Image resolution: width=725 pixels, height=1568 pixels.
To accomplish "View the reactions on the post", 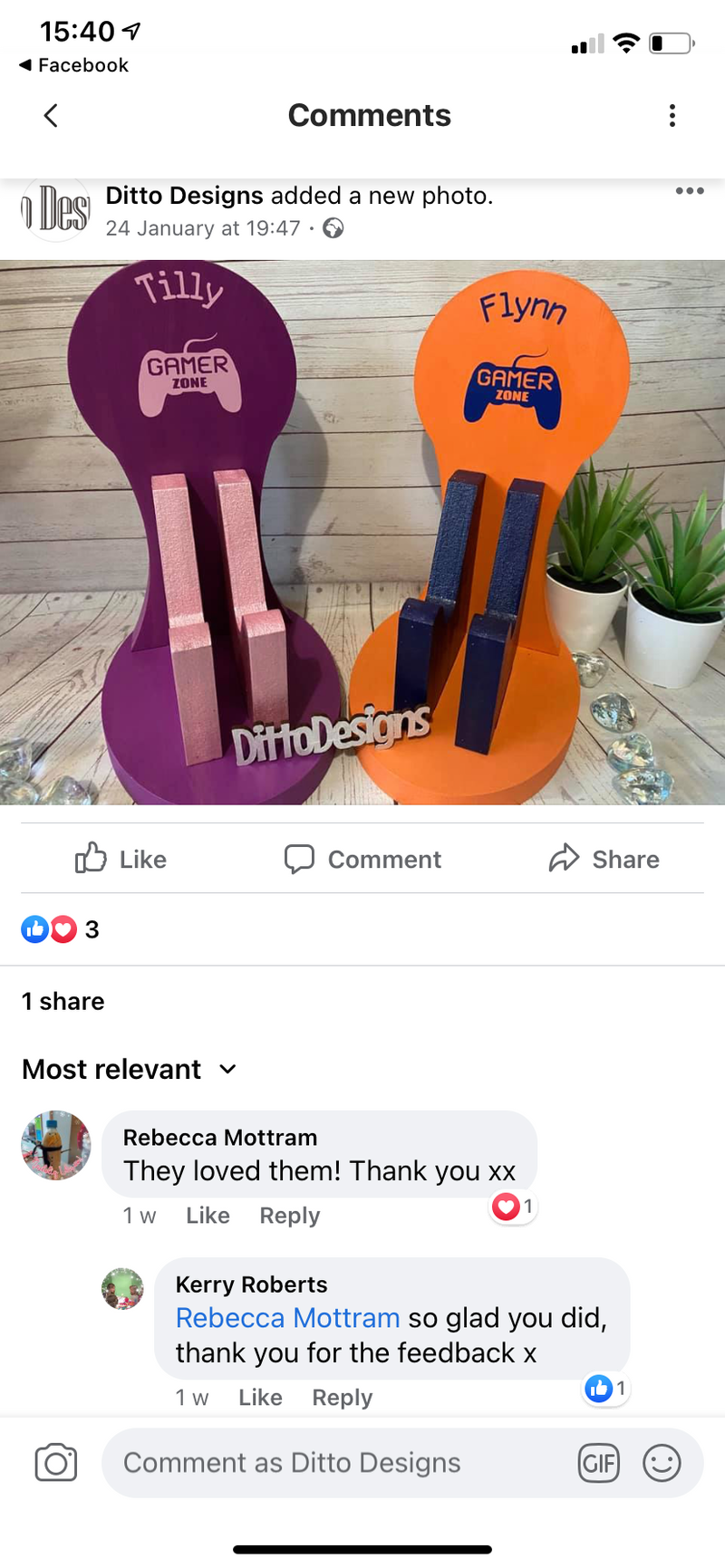I will 60,929.
